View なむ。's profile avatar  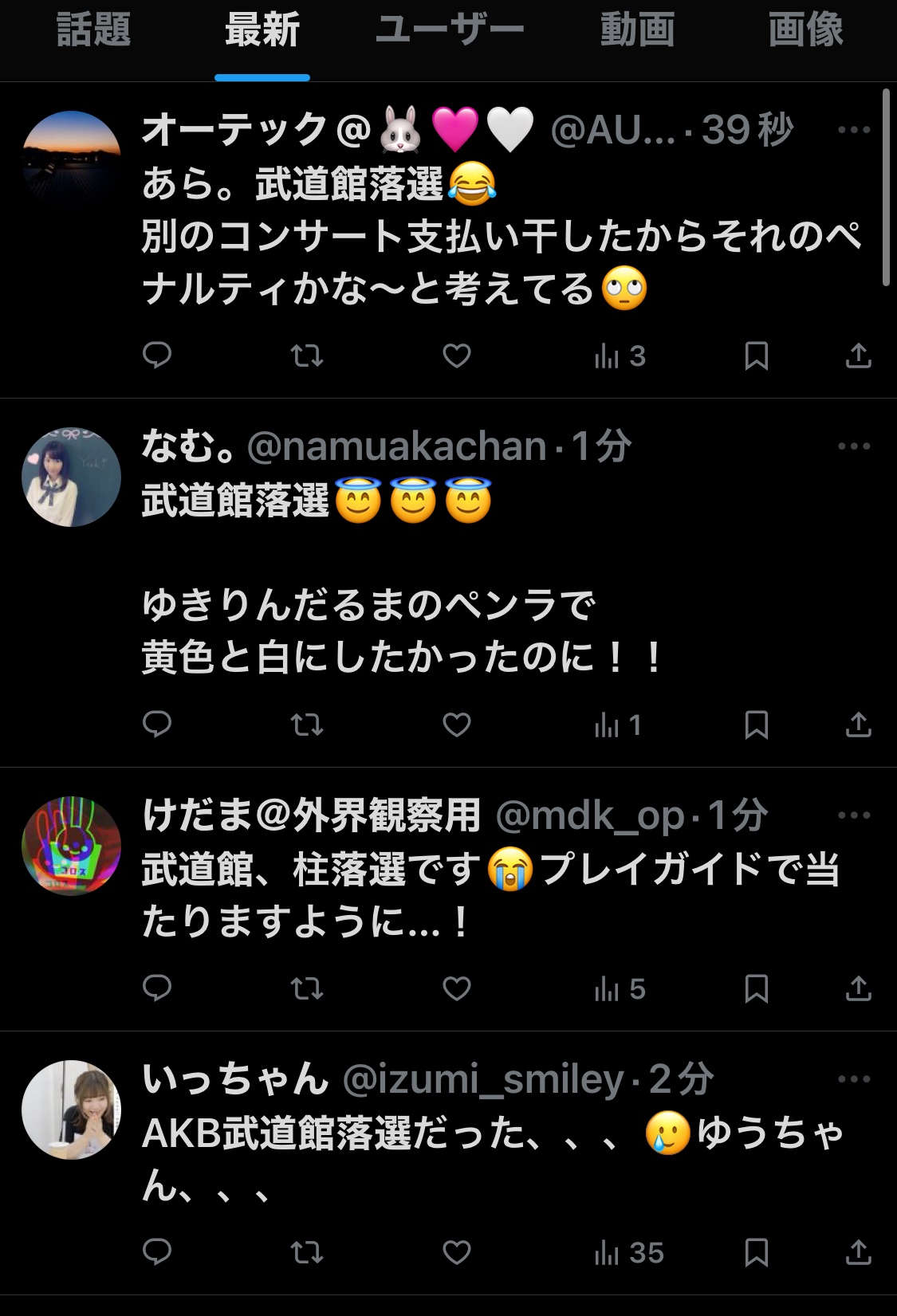71,477
